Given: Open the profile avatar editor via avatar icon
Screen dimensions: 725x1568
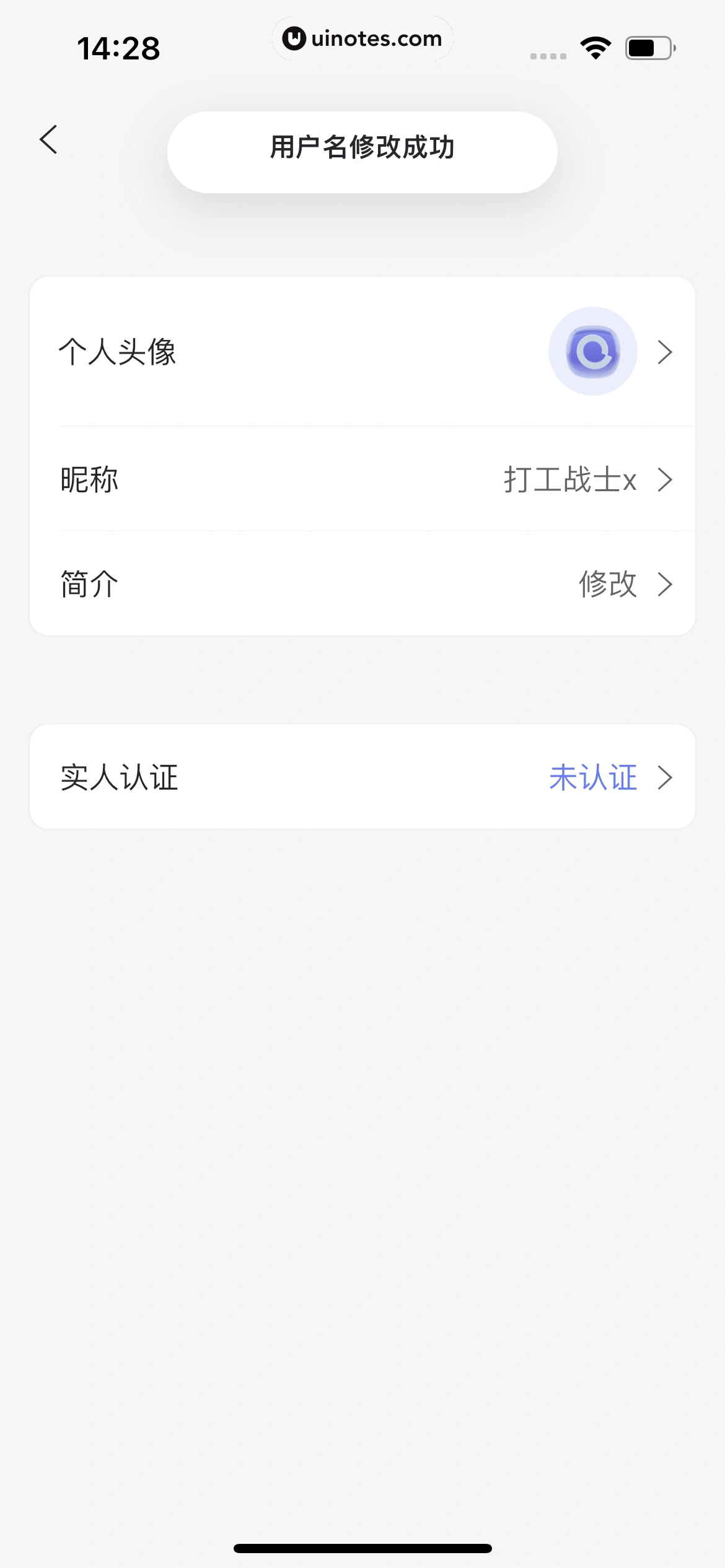Looking at the screenshot, I should pyautogui.click(x=592, y=351).
